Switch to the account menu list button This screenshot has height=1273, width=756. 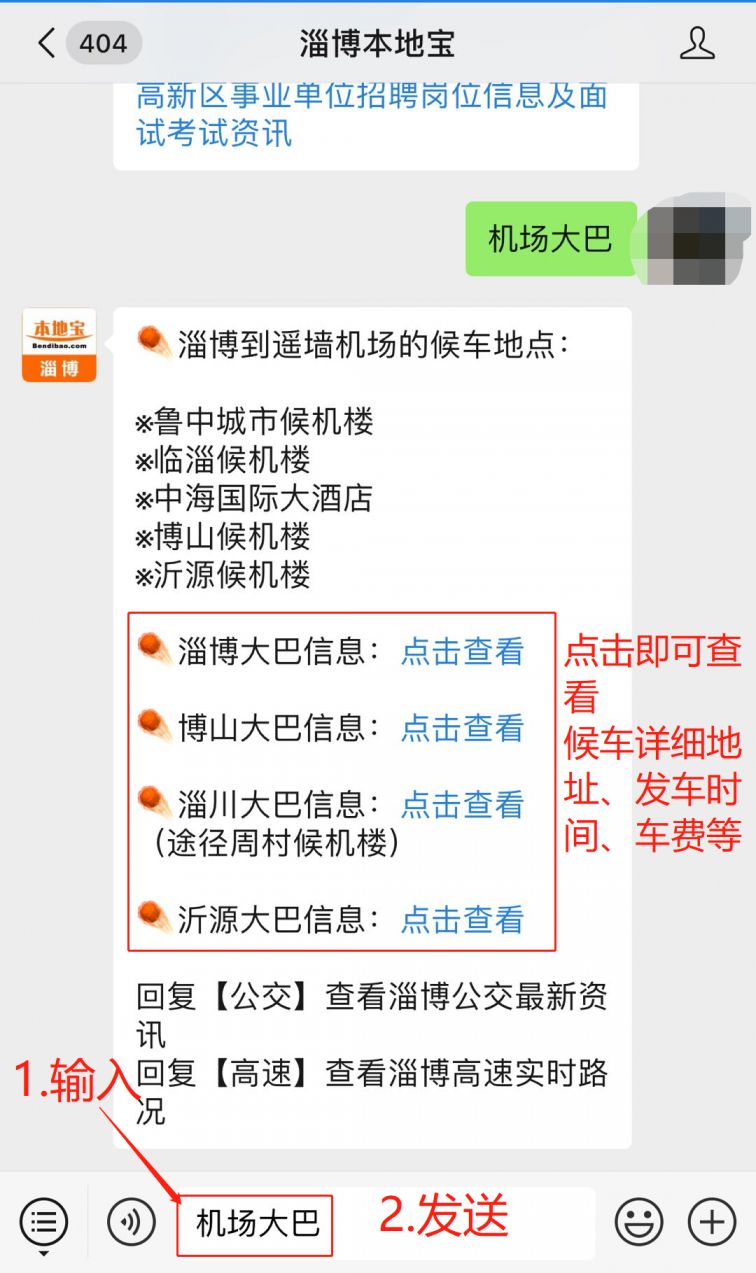click(x=44, y=1222)
